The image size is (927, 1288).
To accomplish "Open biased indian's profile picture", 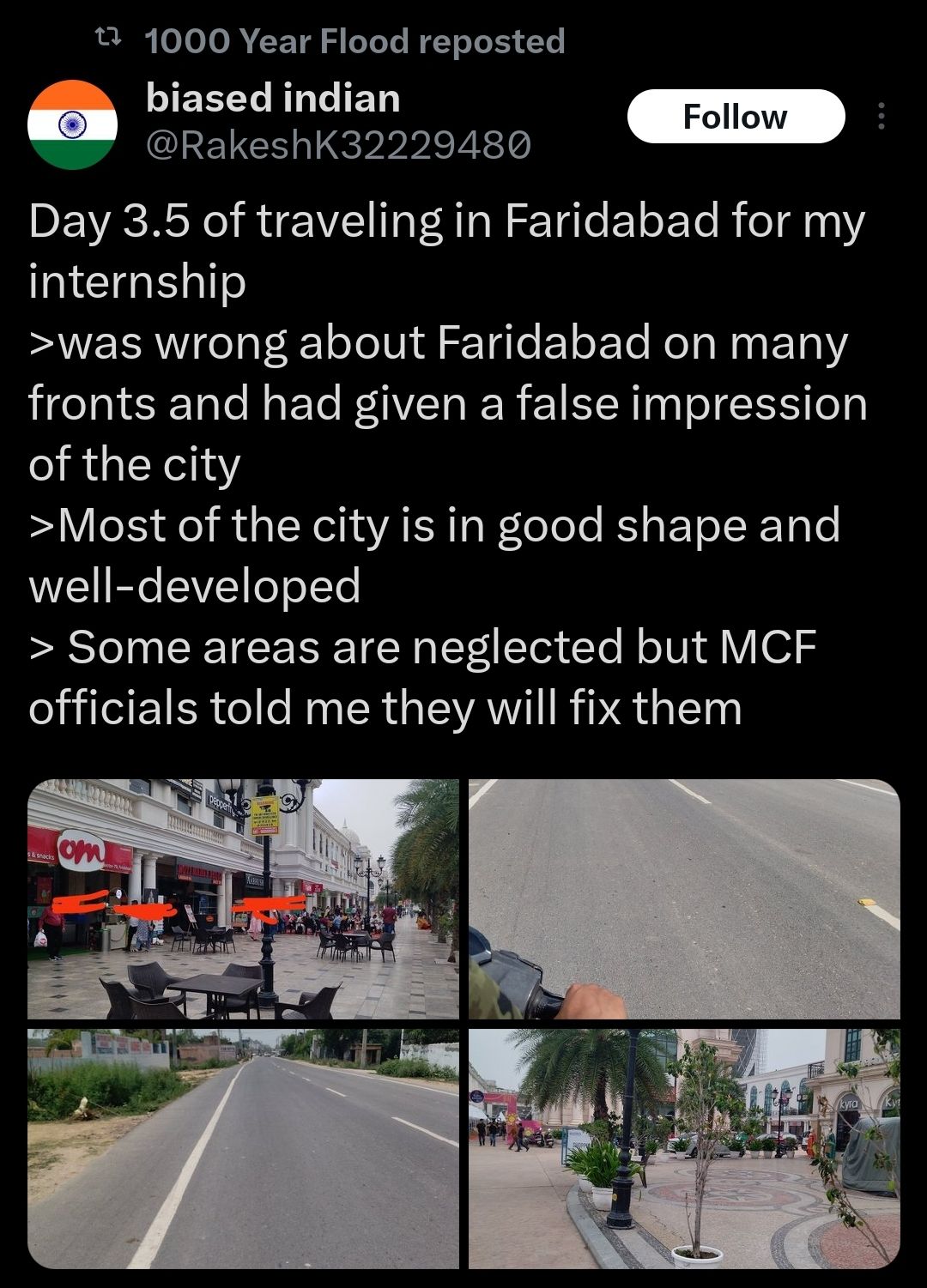I will point(73,124).
